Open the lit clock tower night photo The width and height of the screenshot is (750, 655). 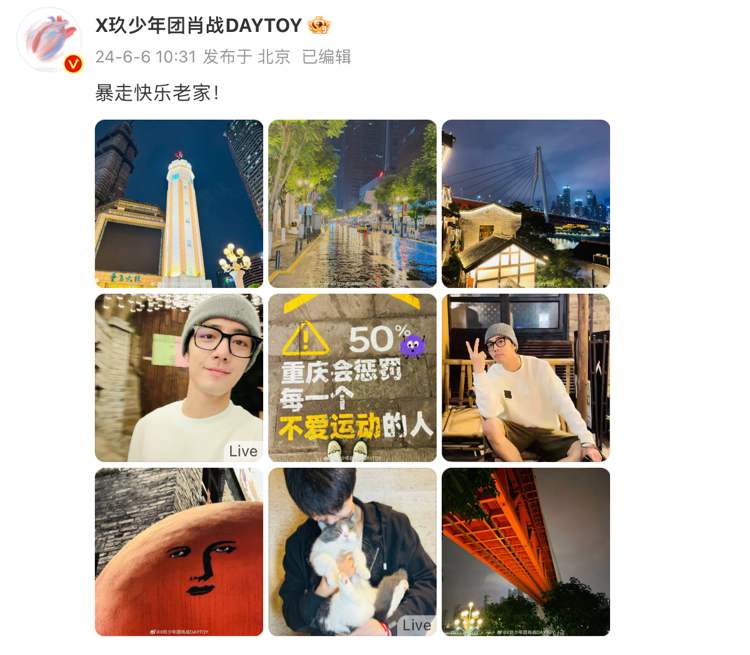(179, 204)
